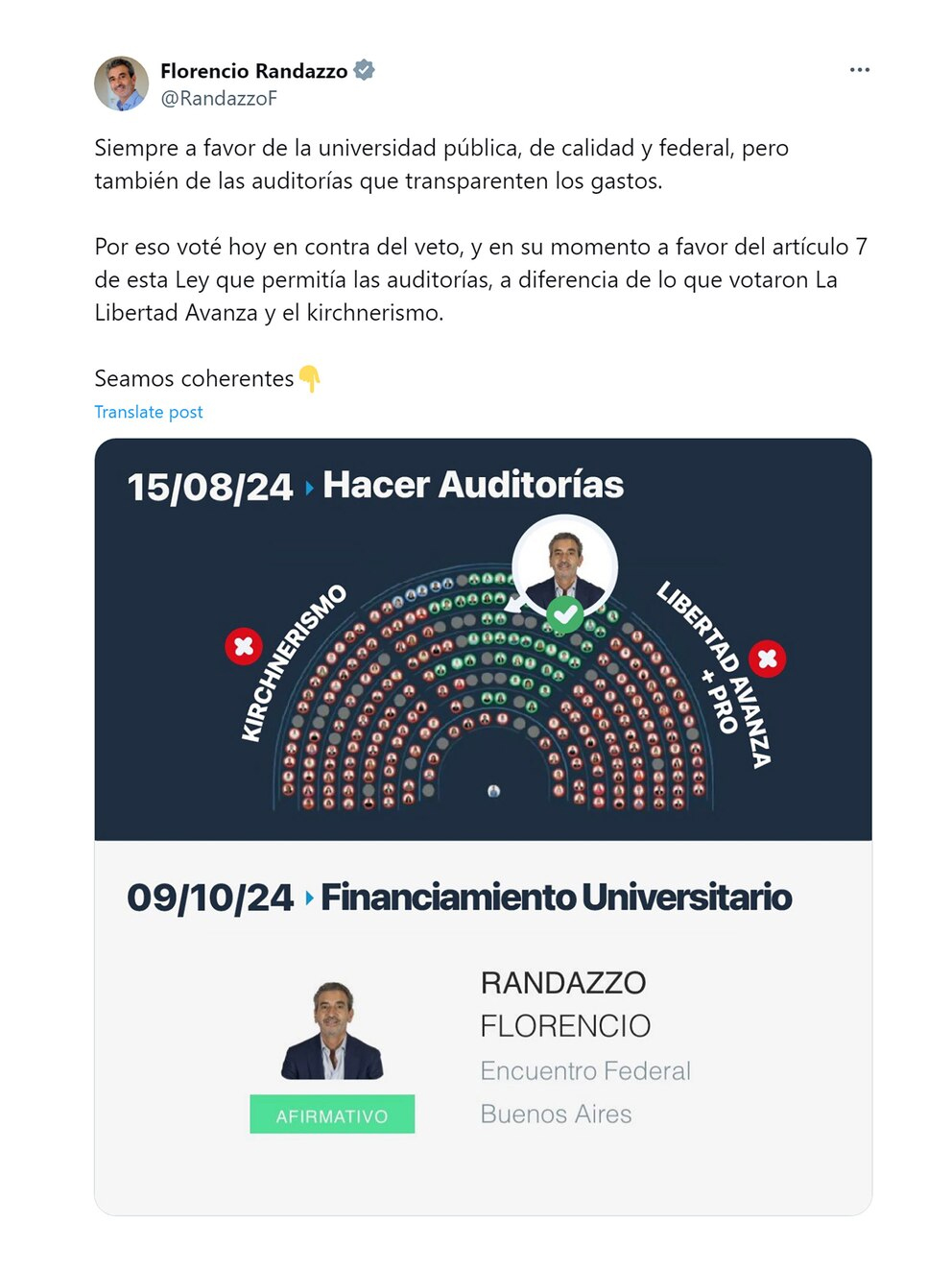Open the post's three-dot overflow menu

[859, 70]
